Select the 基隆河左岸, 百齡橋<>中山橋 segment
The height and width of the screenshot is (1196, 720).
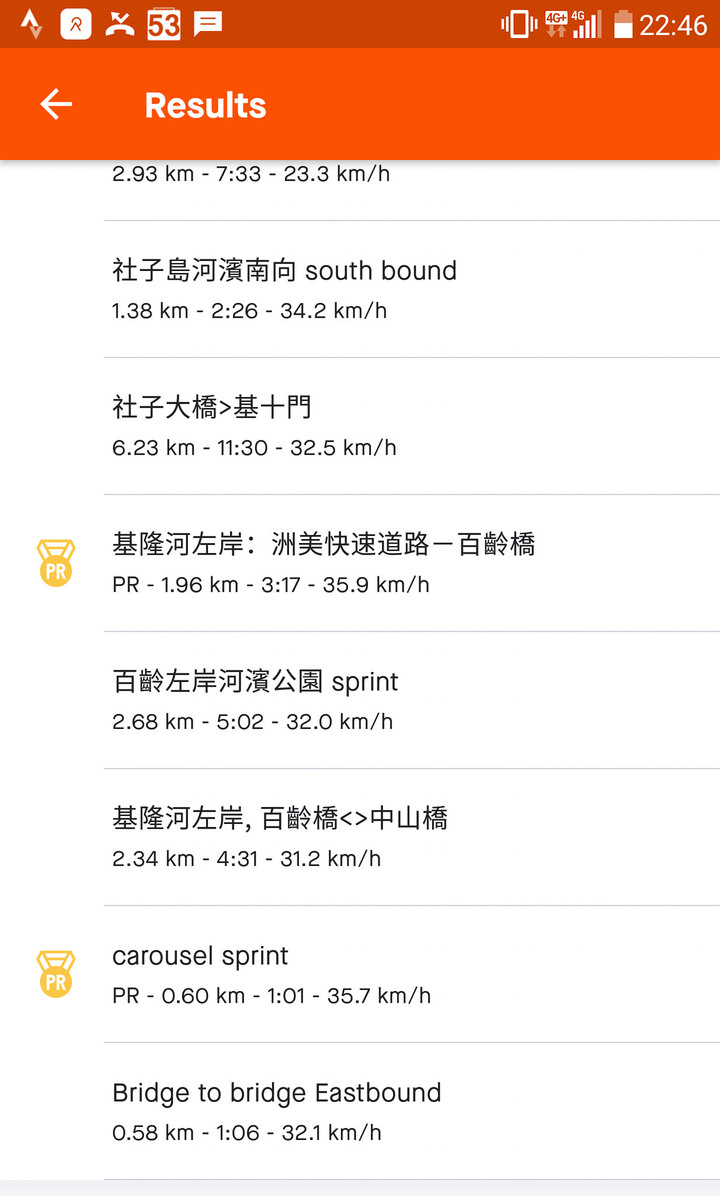pyautogui.click(x=360, y=837)
